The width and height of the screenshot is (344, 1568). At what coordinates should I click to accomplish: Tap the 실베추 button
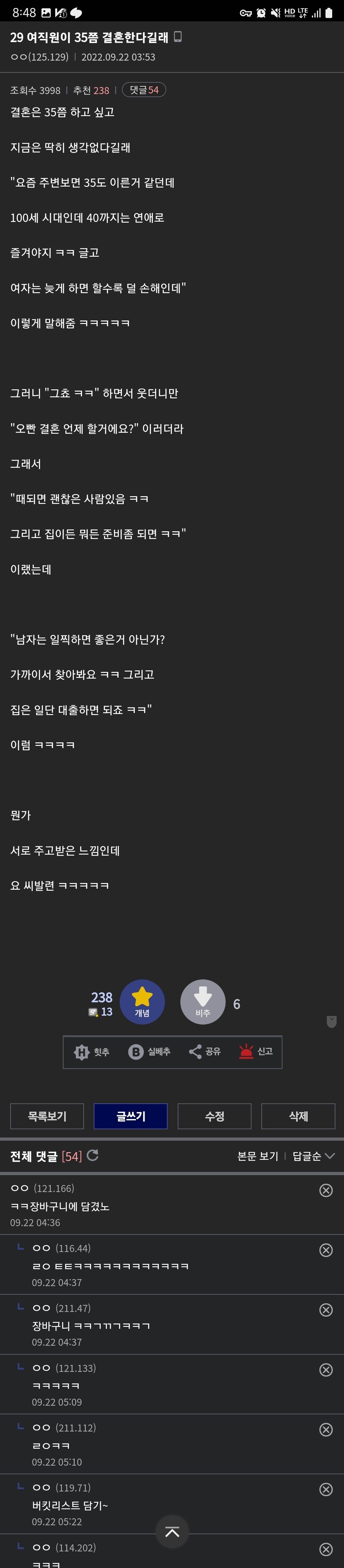[x=149, y=1052]
